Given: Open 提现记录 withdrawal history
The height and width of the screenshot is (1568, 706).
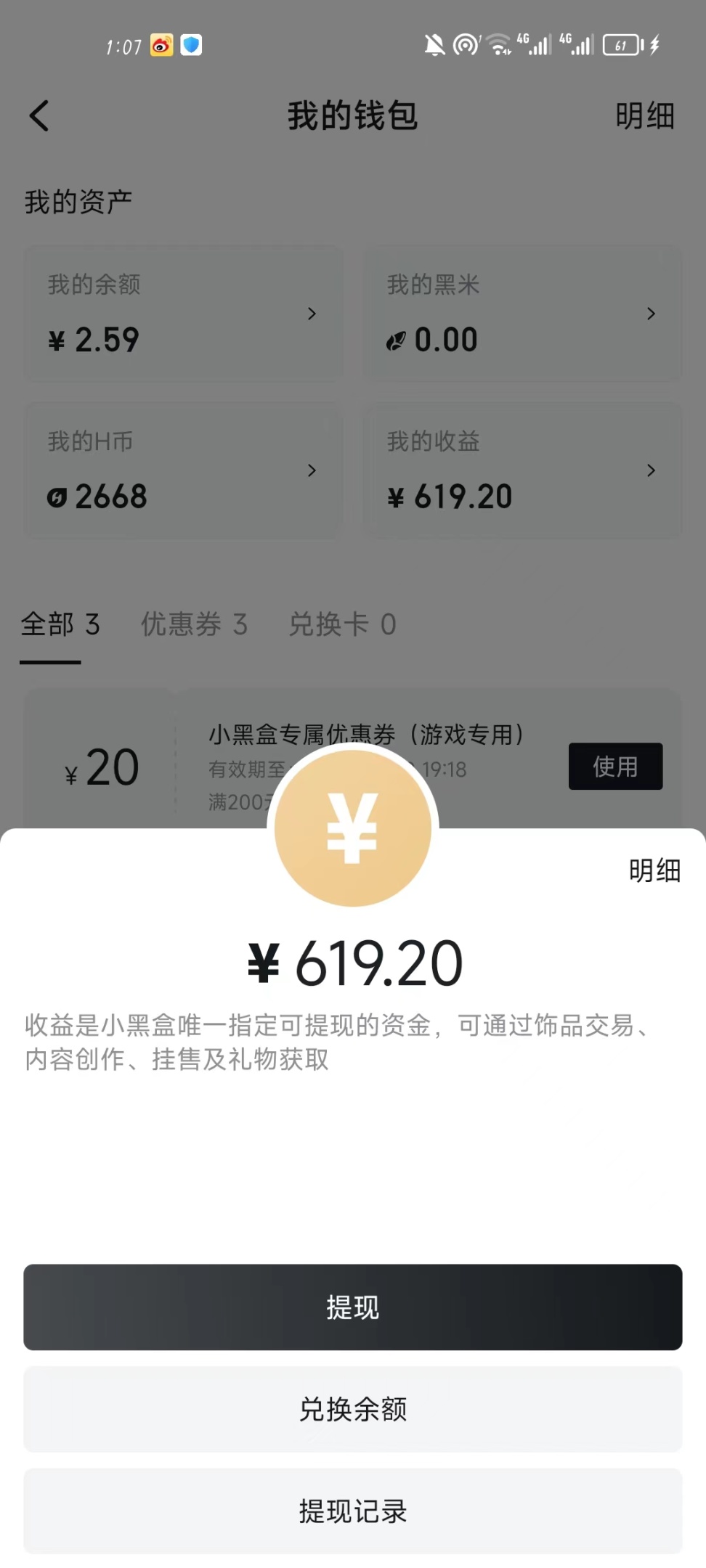Looking at the screenshot, I should point(353,1511).
